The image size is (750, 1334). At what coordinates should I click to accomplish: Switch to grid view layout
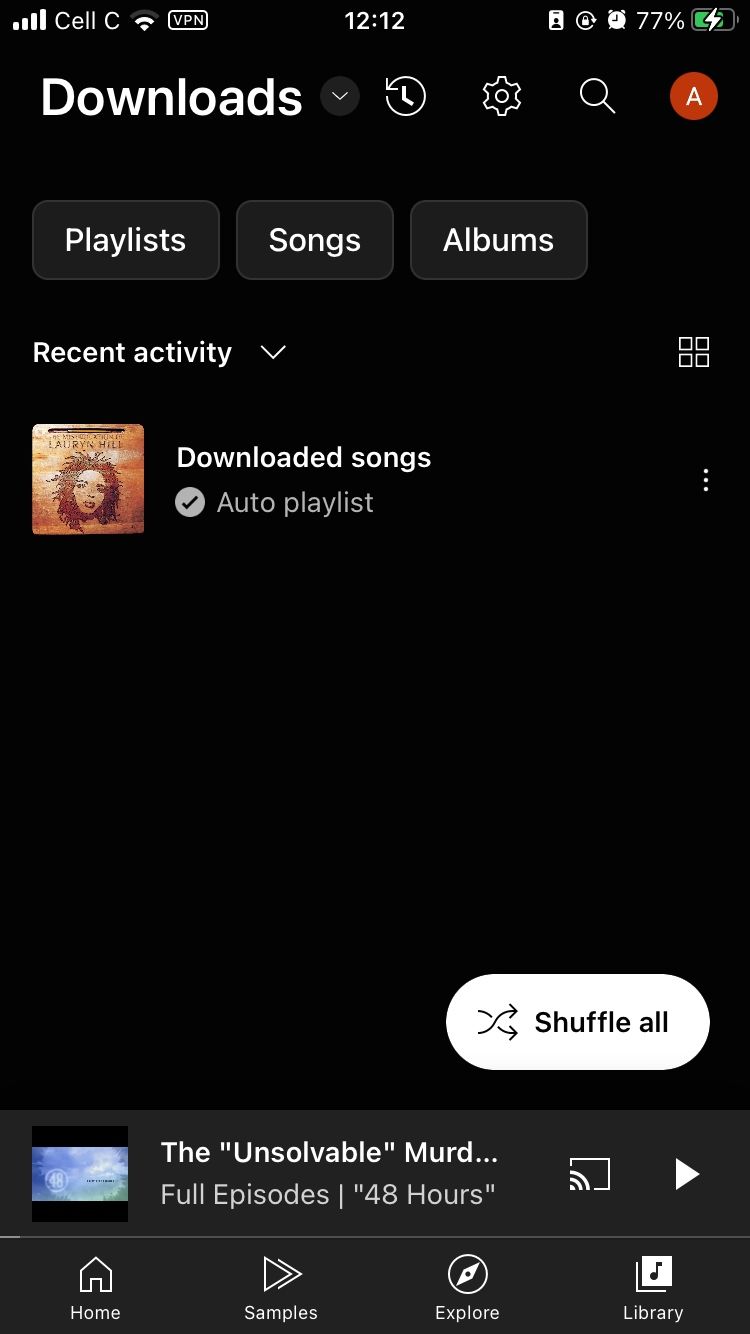pos(694,352)
